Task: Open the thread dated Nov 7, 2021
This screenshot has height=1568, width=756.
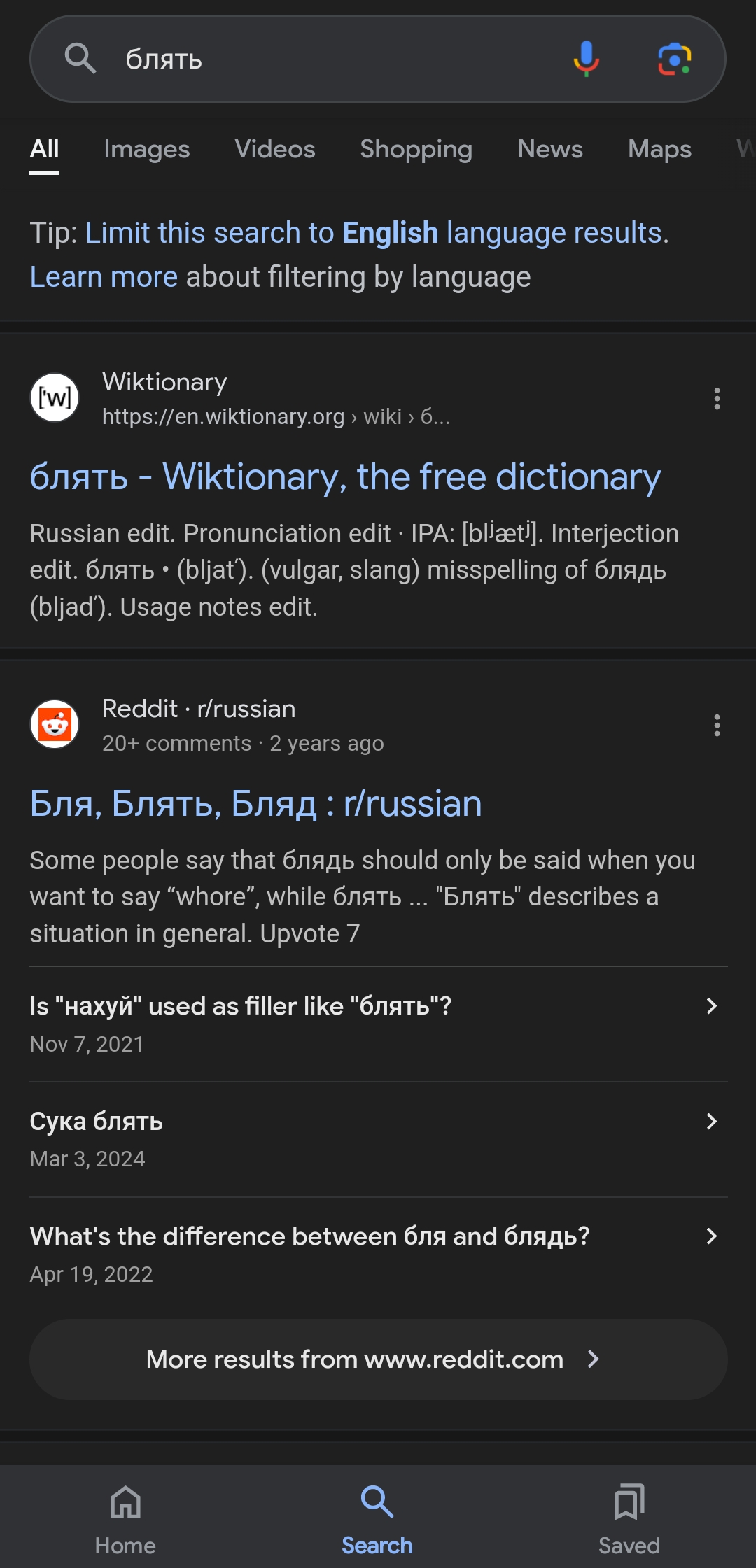Action: click(378, 1024)
